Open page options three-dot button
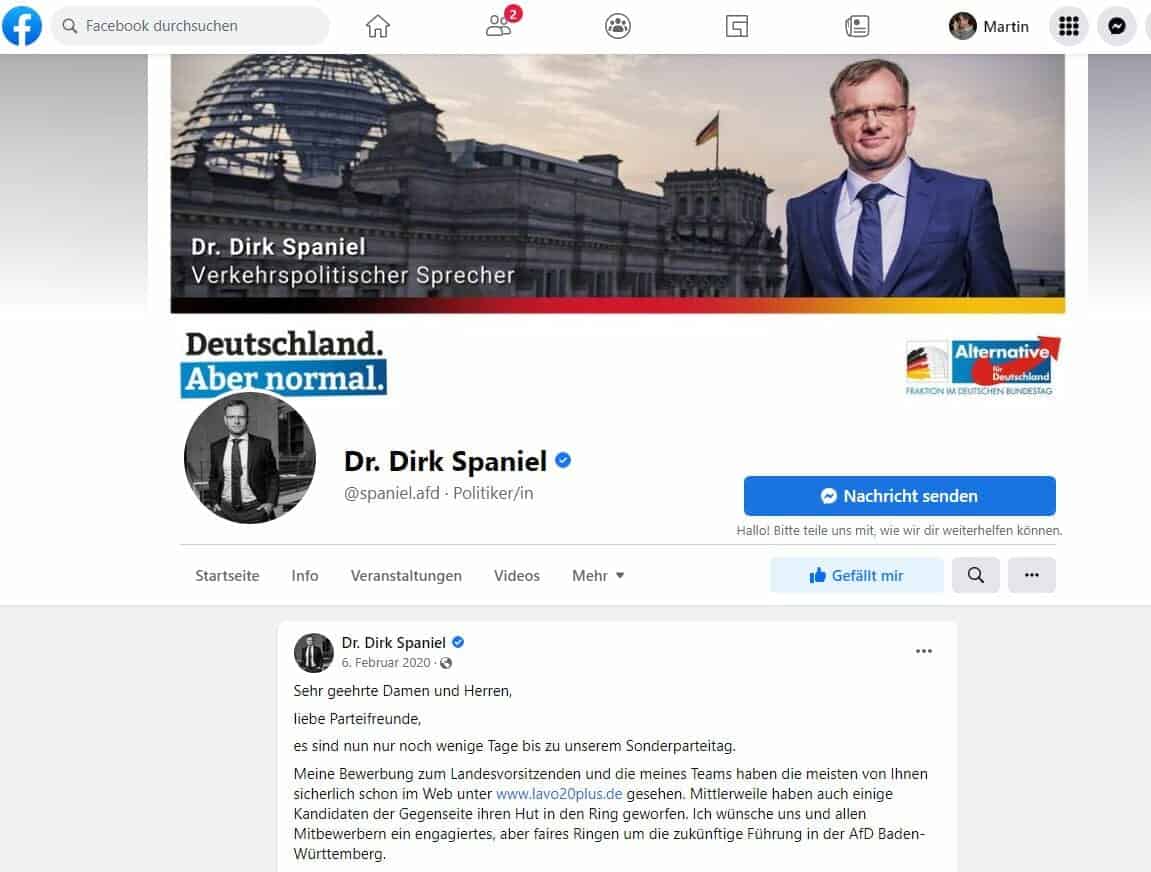 point(1031,575)
